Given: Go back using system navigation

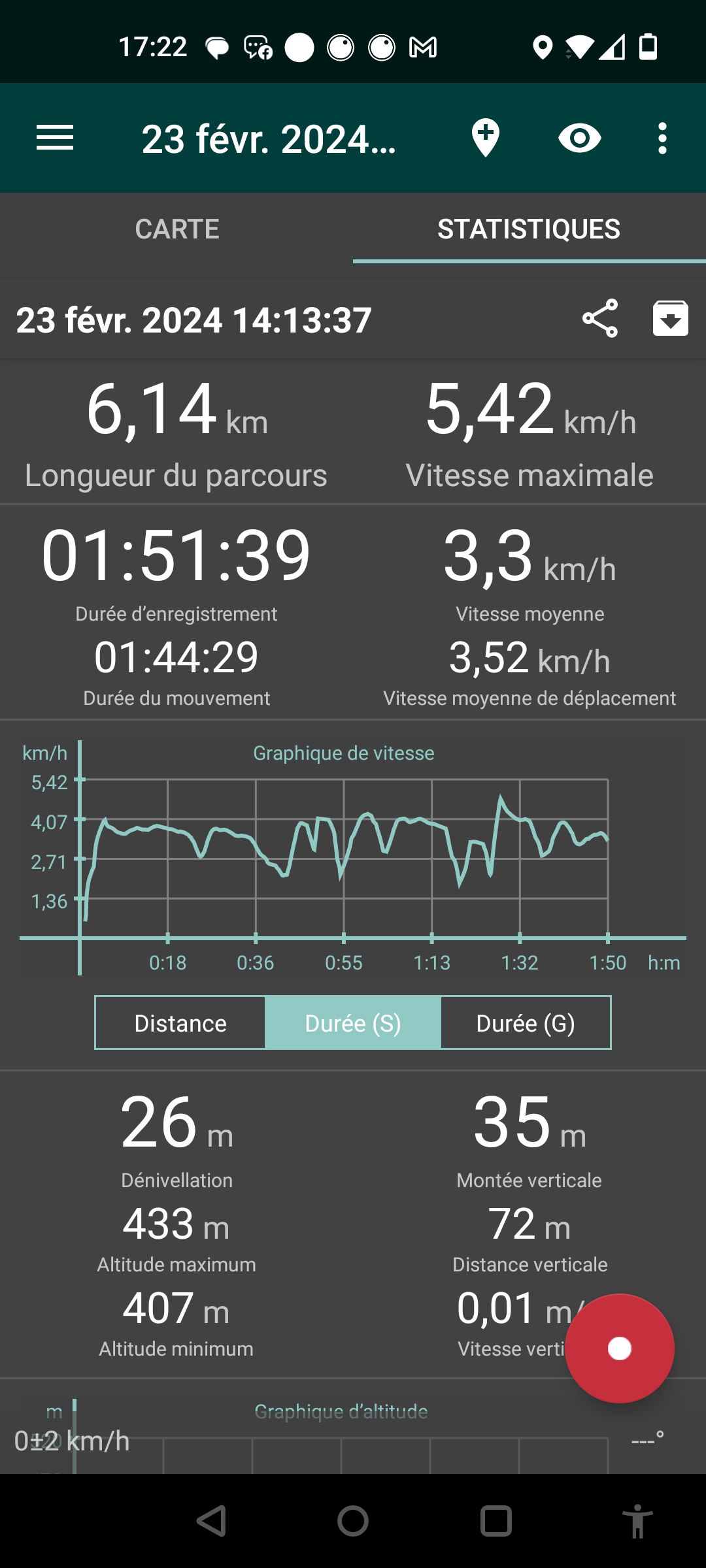Looking at the screenshot, I should [212, 1521].
